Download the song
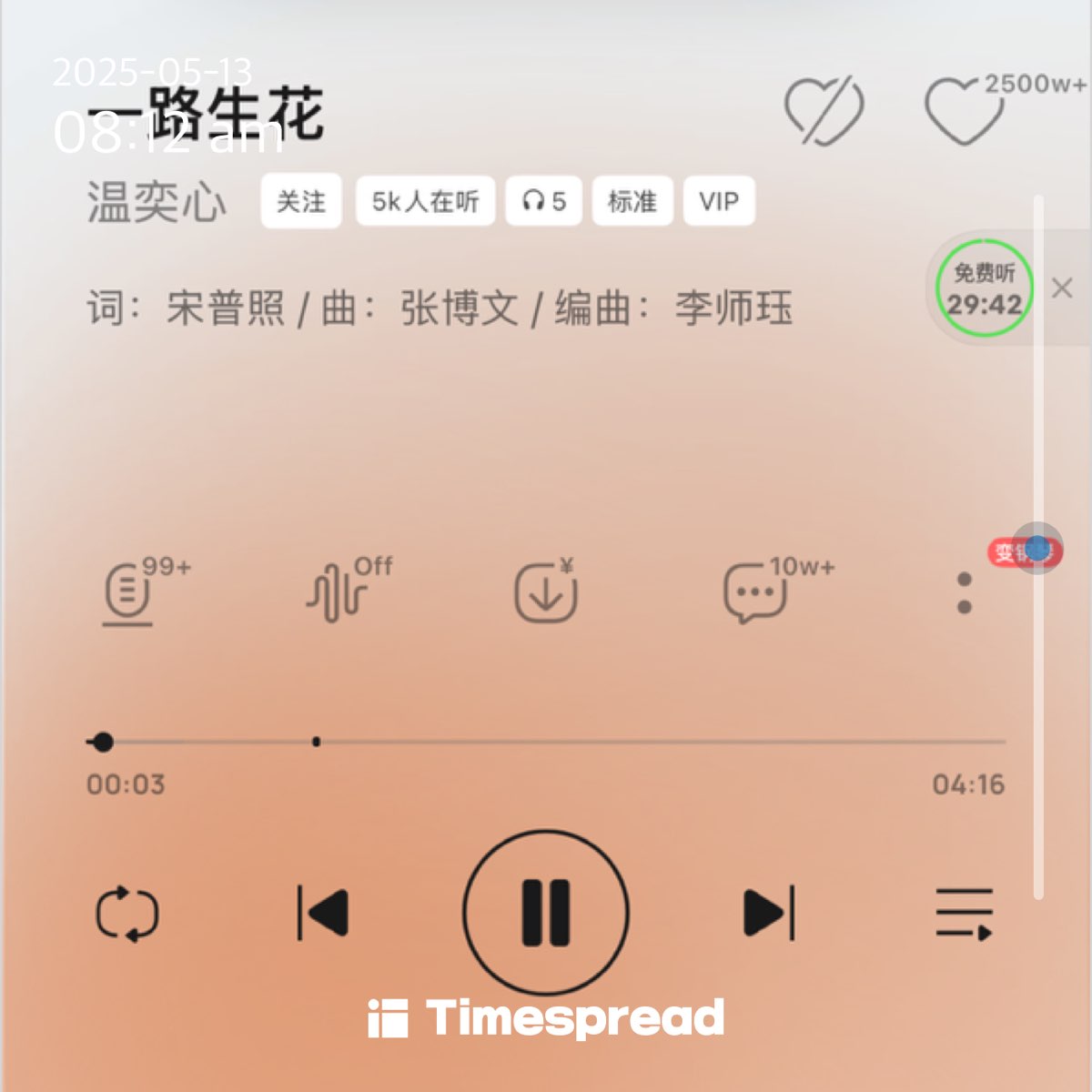1092x1092 pixels. [545, 593]
